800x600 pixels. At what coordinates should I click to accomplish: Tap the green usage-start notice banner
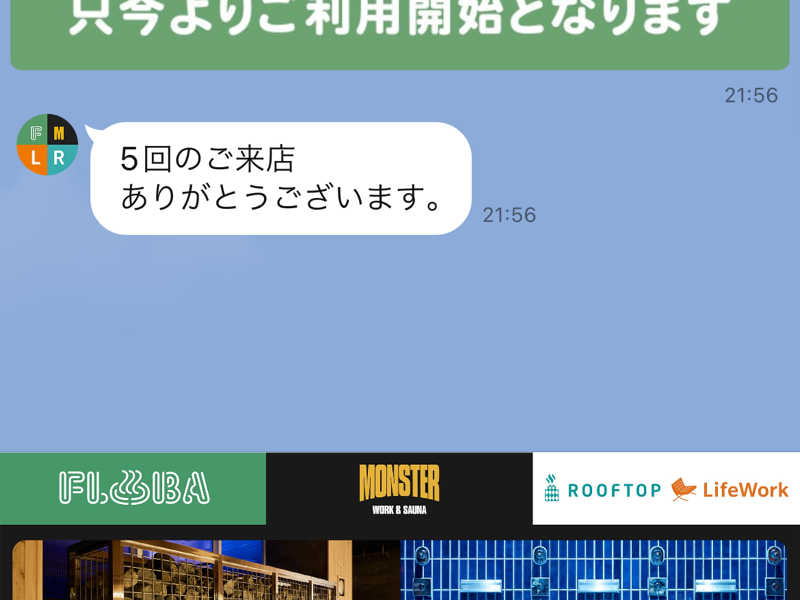[398, 30]
